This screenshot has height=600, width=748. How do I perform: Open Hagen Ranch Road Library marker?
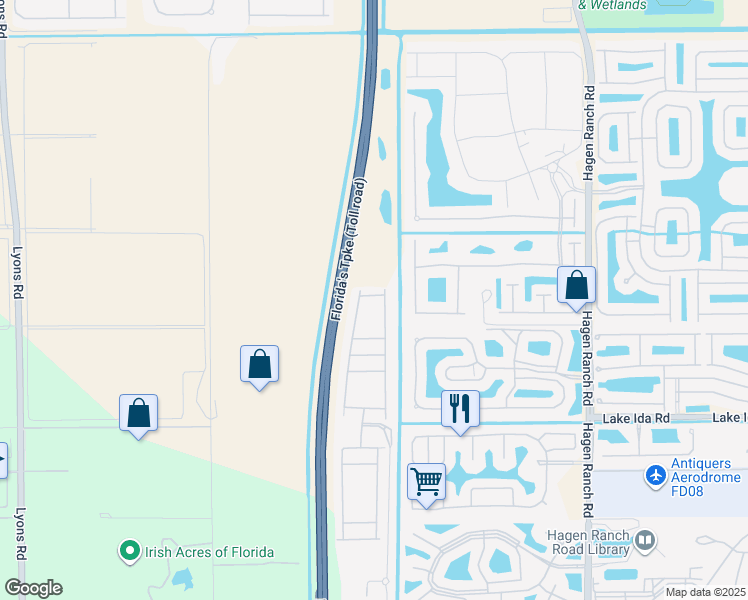click(x=645, y=541)
